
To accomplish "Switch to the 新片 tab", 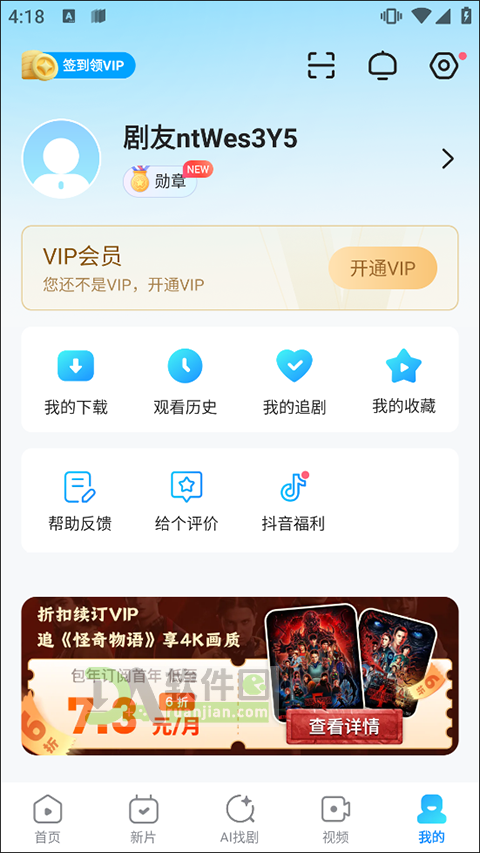I will click(144, 819).
